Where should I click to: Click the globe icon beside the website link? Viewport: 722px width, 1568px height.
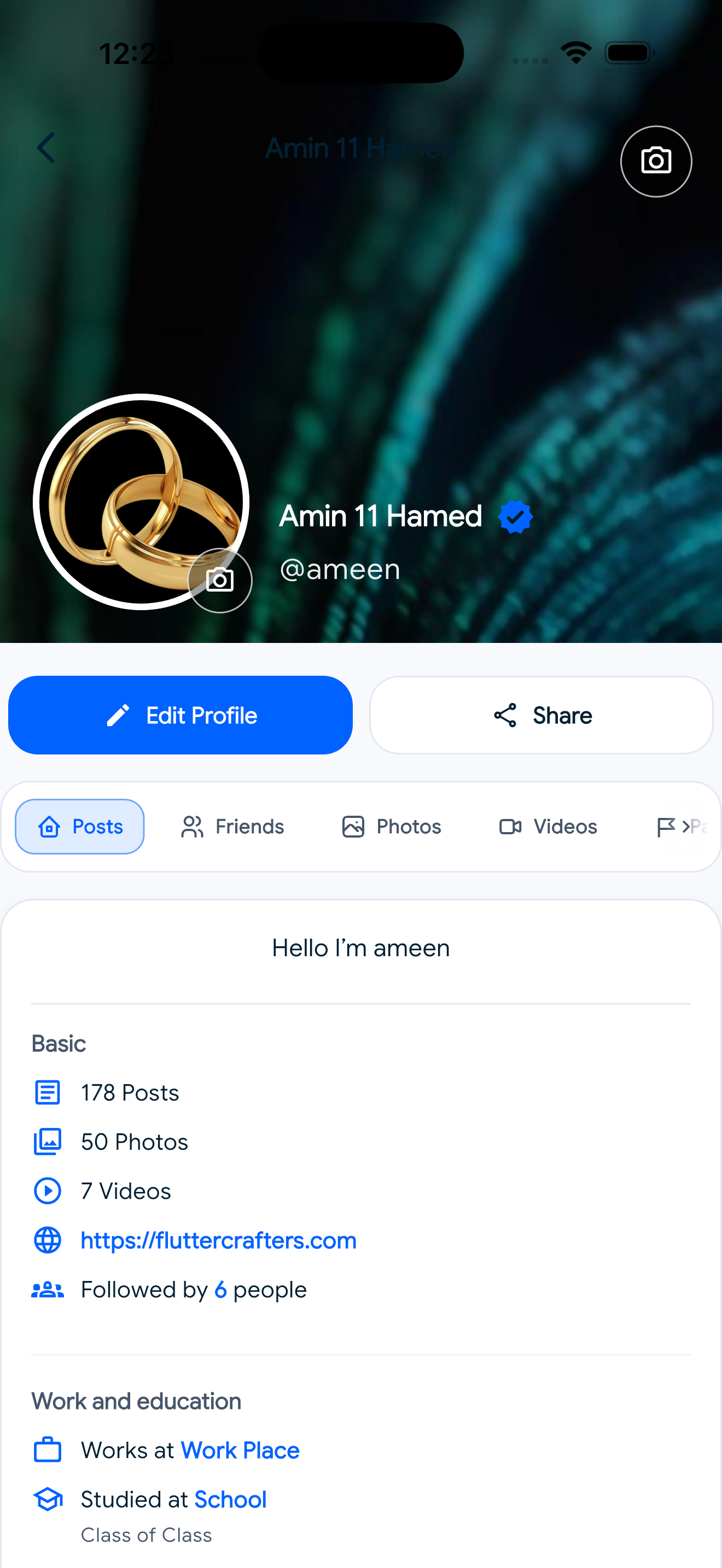pyautogui.click(x=47, y=1240)
